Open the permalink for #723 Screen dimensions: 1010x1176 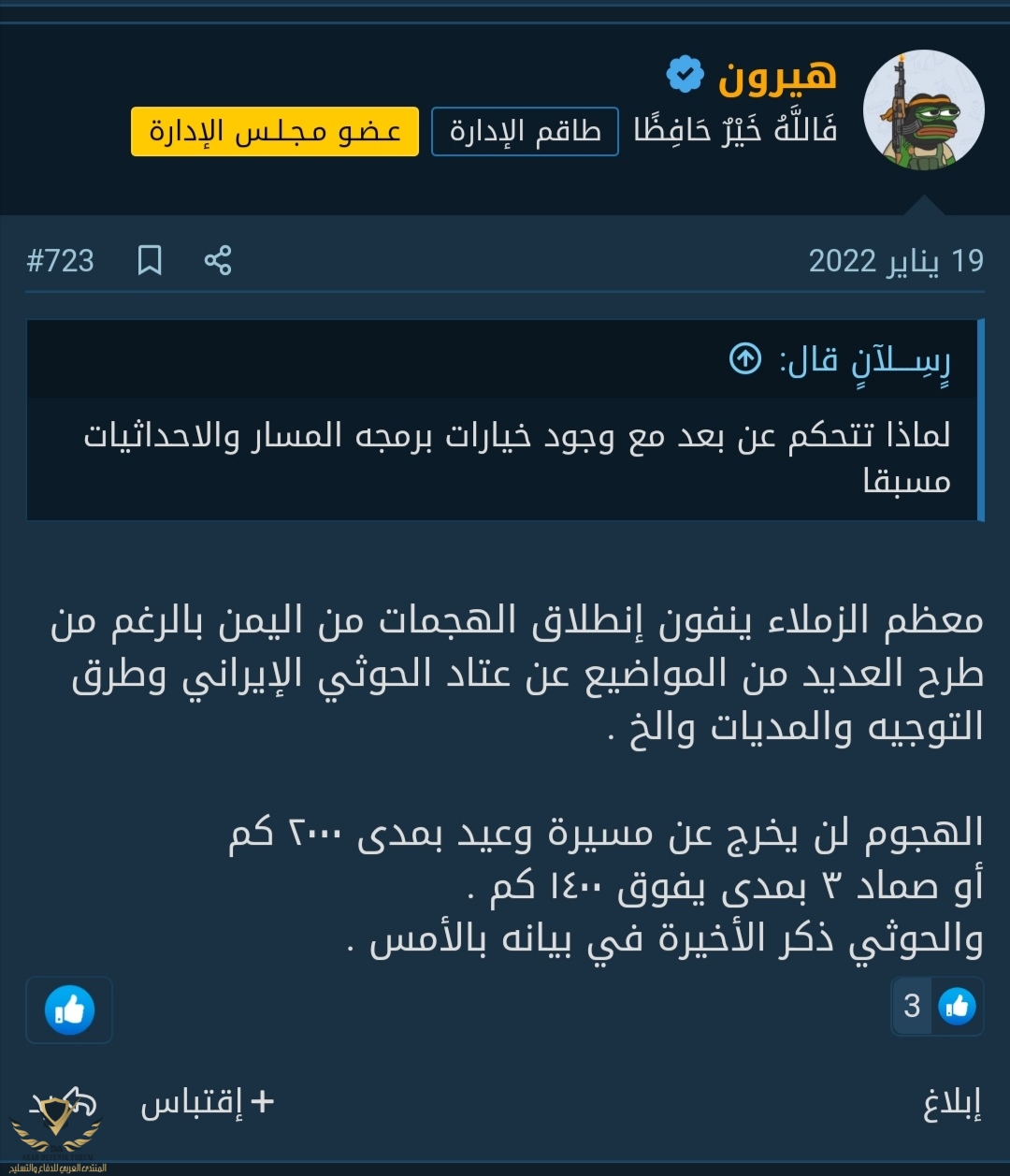coord(61,260)
